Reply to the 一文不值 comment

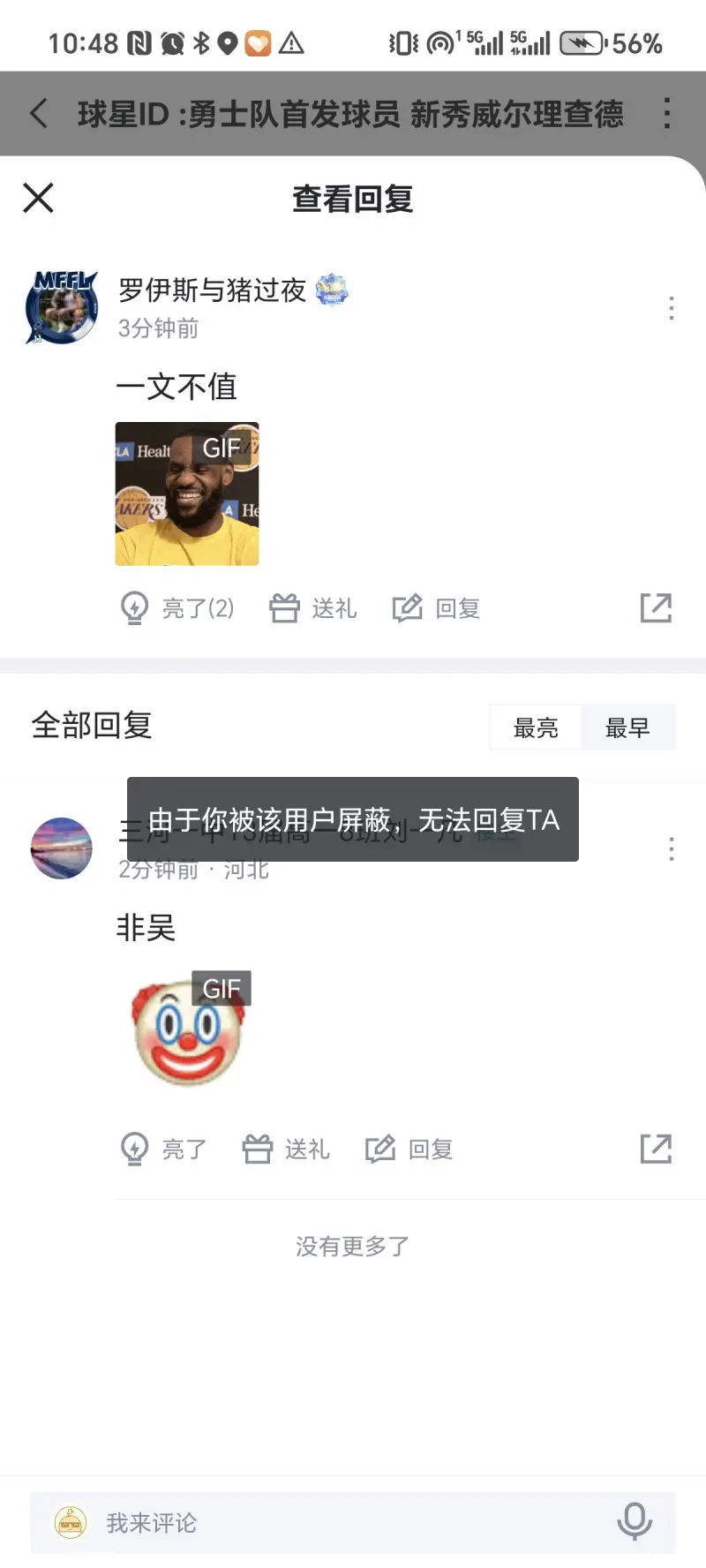point(437,608)
